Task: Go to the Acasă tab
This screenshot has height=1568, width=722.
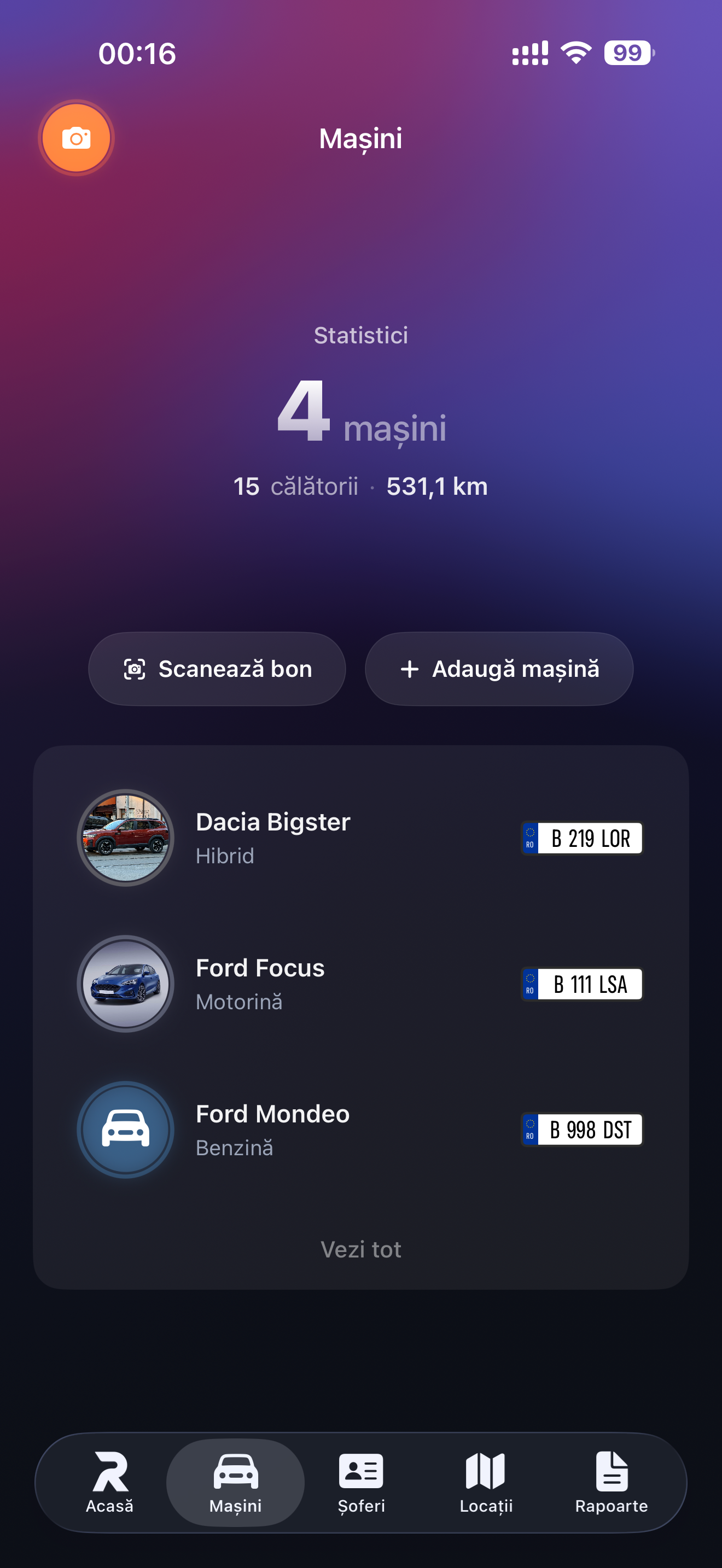Action: tap(109, 1482)
